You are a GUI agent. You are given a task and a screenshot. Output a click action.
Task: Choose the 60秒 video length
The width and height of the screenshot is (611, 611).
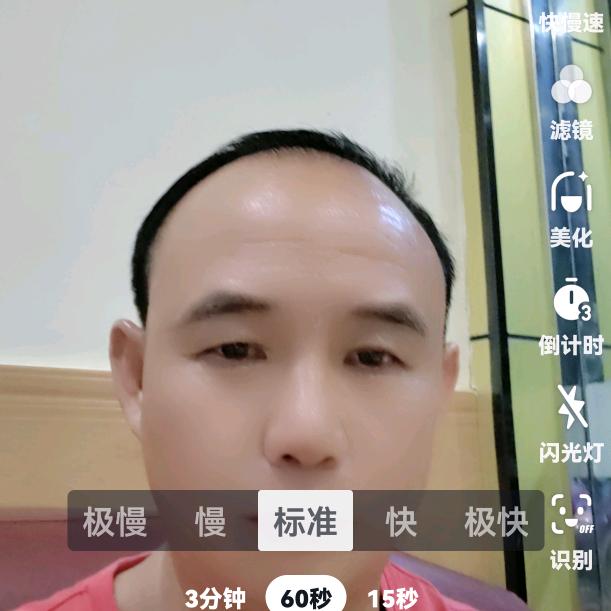tap(305, 598)
